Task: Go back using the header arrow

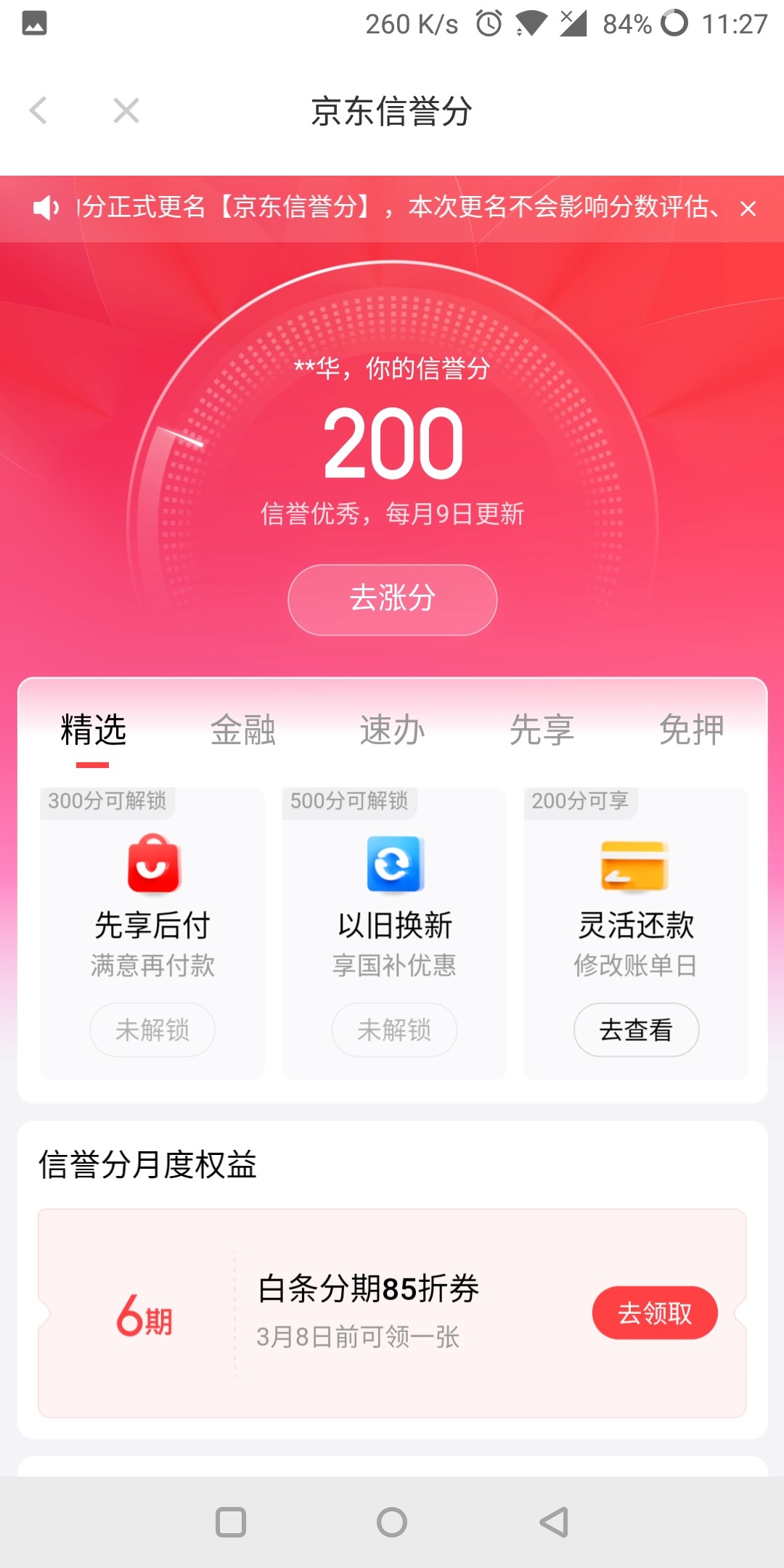Action: [x=38, y=111]
